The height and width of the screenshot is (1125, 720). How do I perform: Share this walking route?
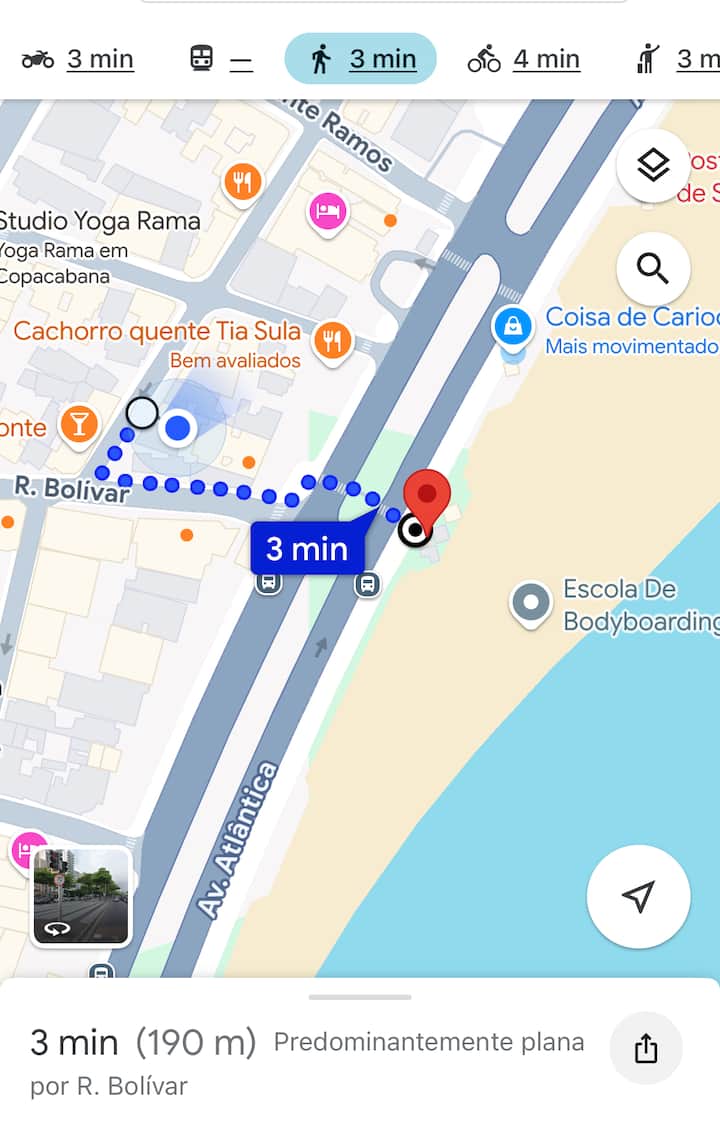646,1048
